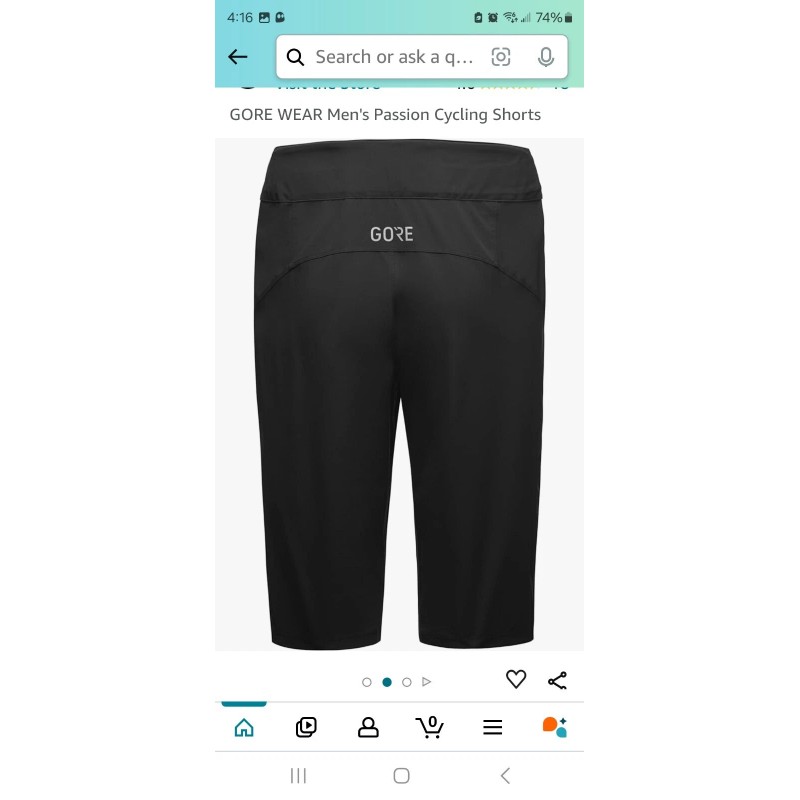Open the shopping cart
800x800 pixels.
click(x=430, y=727)
